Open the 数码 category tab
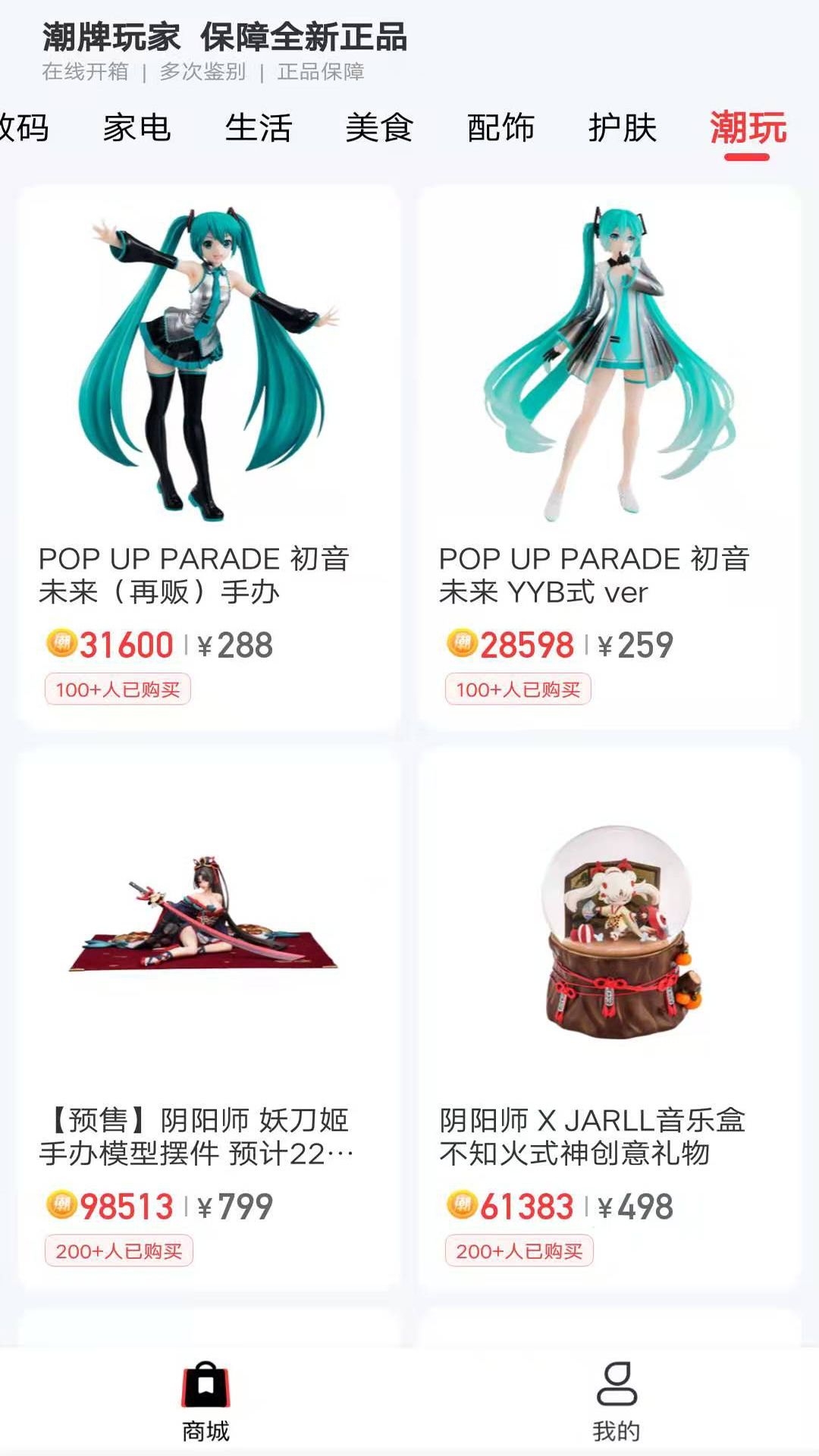This screenshot has height=1456, width=819. (x=23, y=127)
